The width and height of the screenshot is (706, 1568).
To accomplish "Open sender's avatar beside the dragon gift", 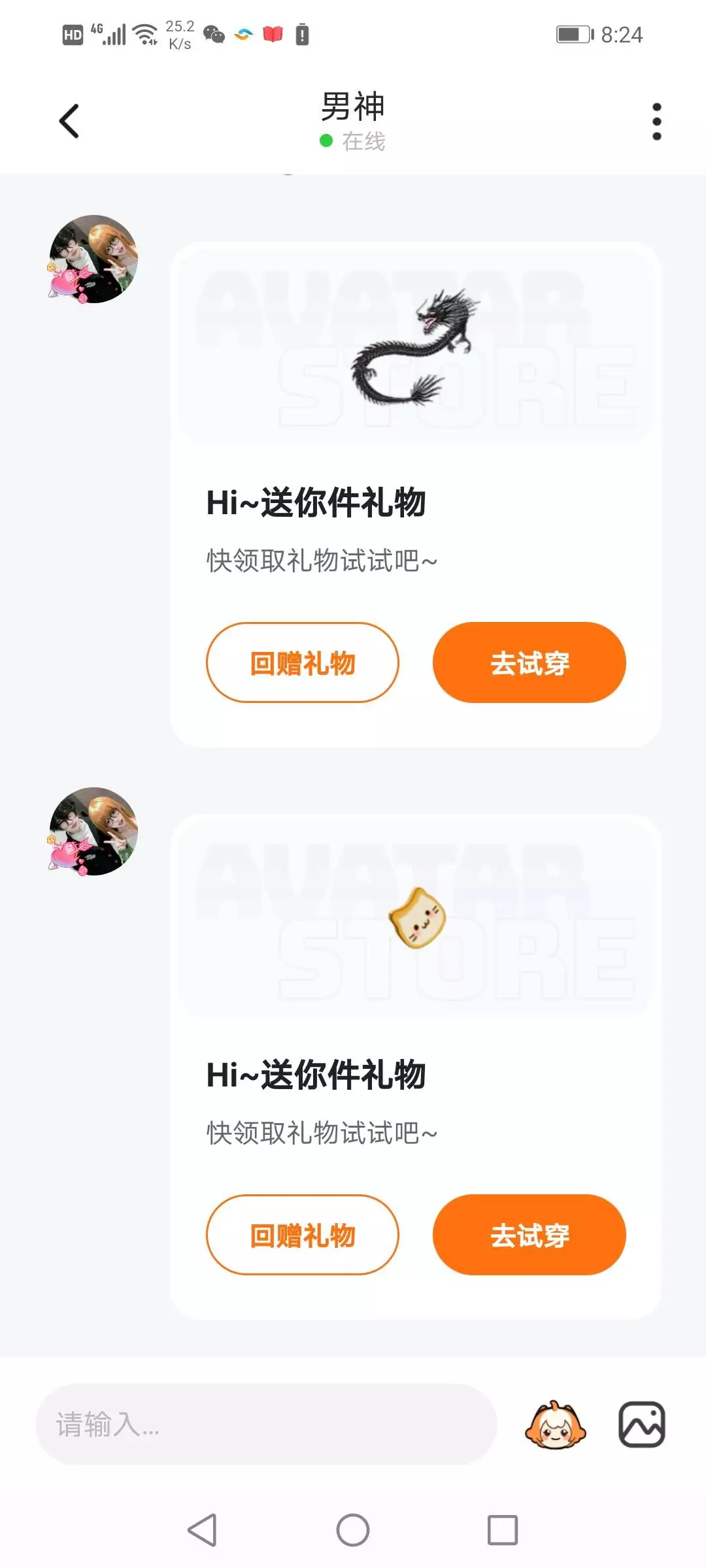I will click(x=93, y=259).
